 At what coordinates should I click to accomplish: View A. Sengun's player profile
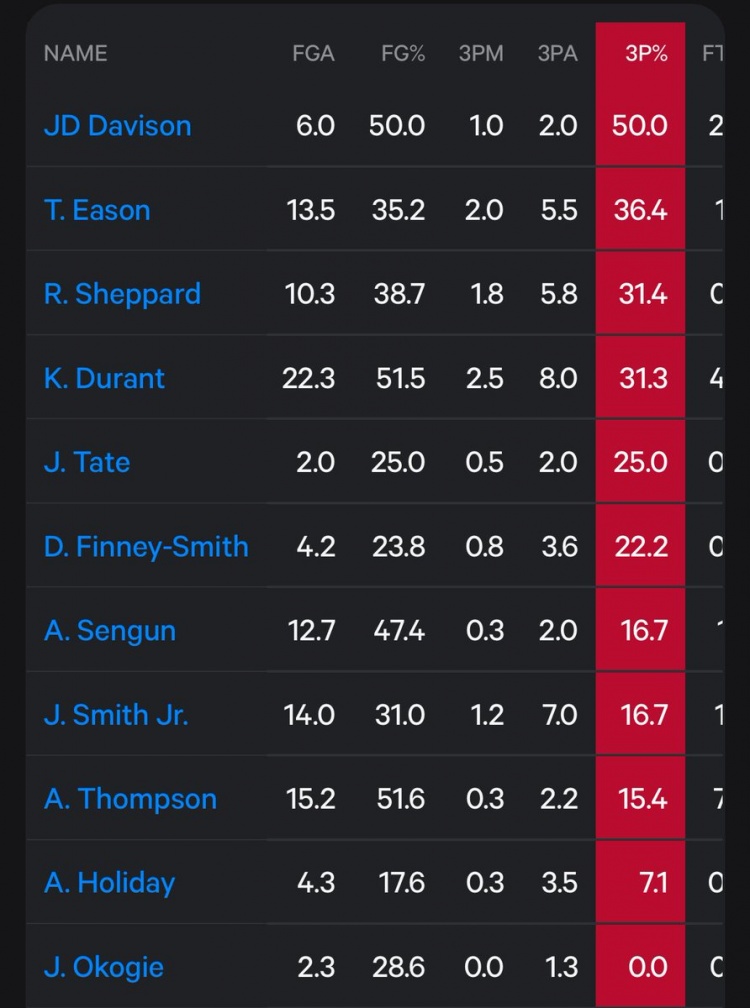point(110,631)
